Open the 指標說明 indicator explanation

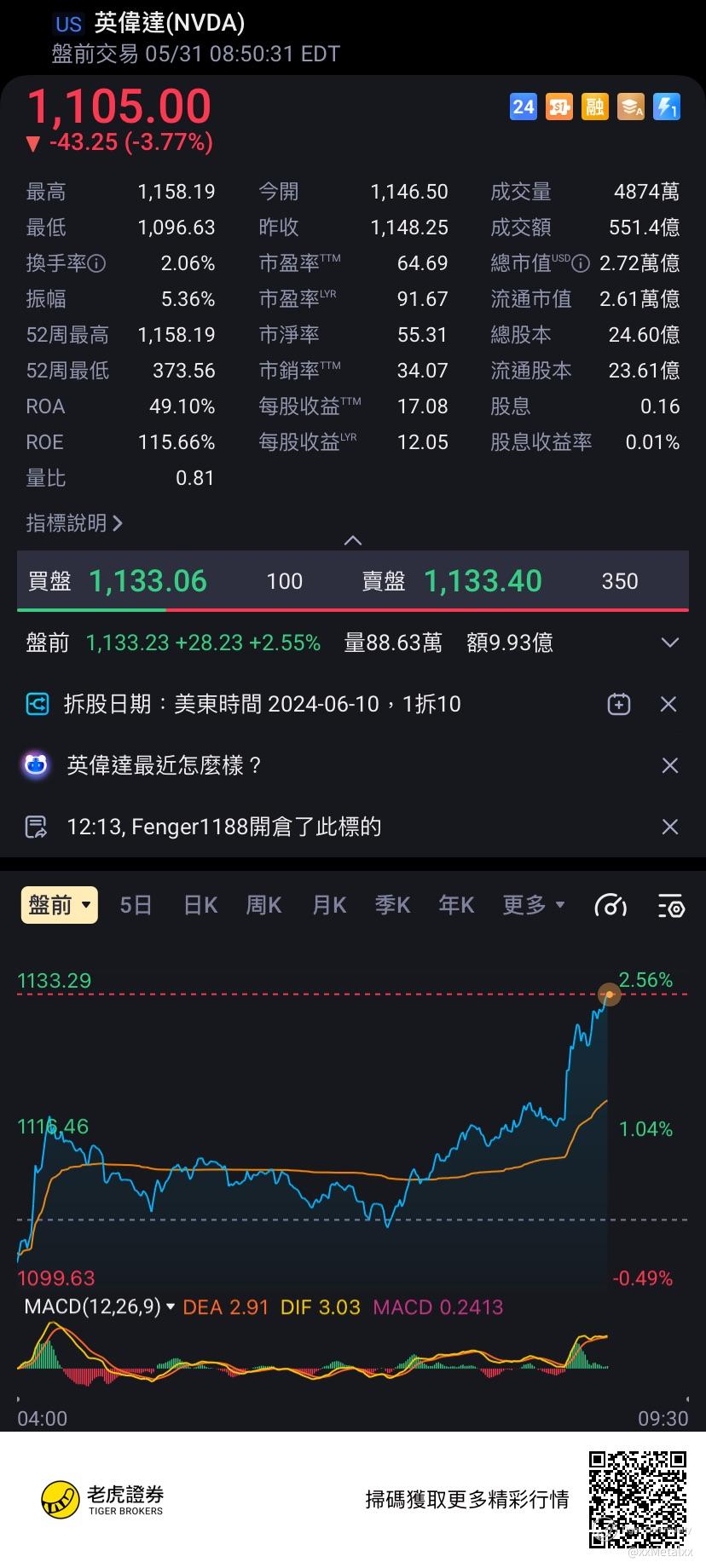(74, 522)
